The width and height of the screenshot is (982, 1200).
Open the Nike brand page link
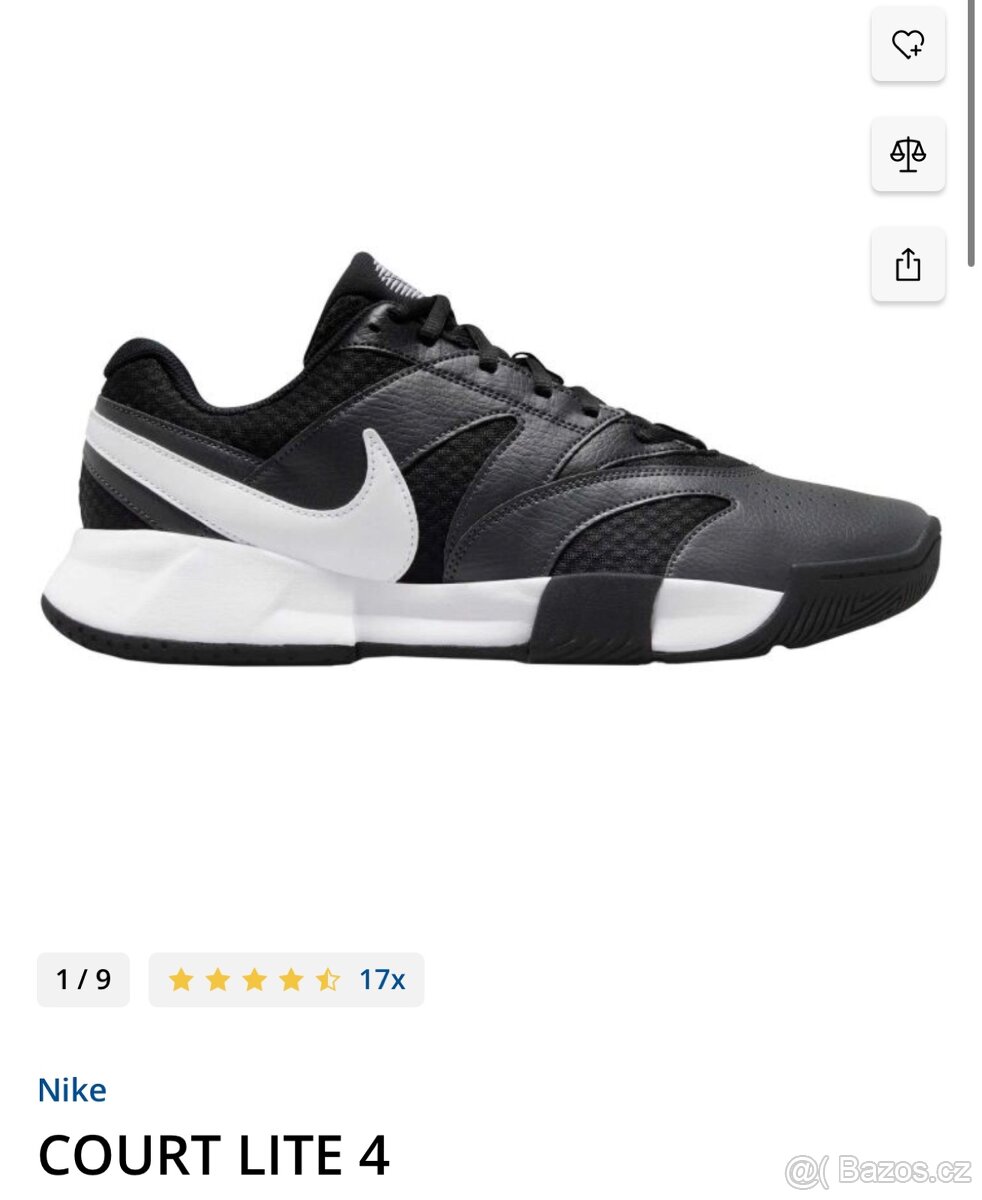point(73,1090)
